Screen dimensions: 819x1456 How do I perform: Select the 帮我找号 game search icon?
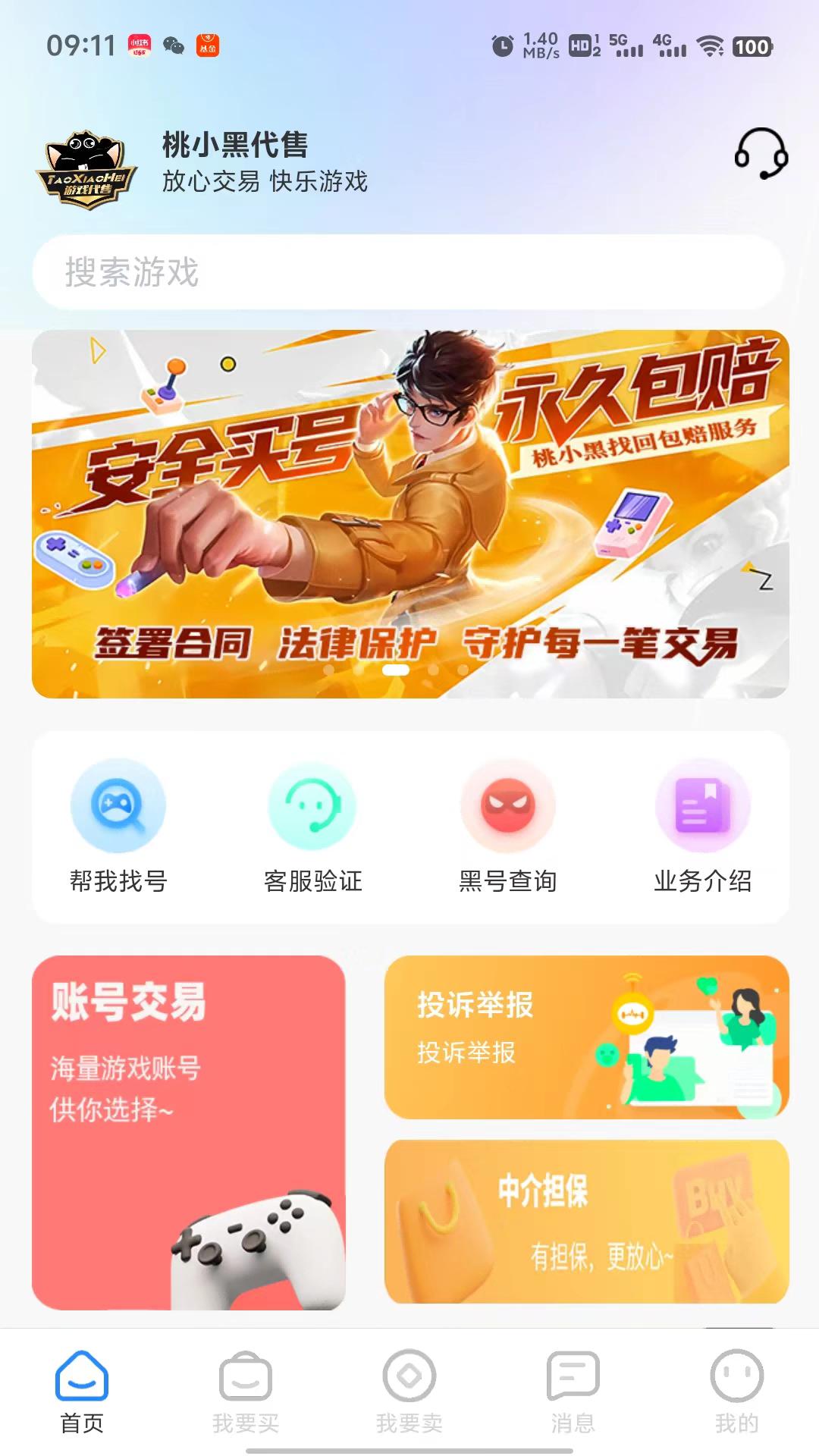118,806
